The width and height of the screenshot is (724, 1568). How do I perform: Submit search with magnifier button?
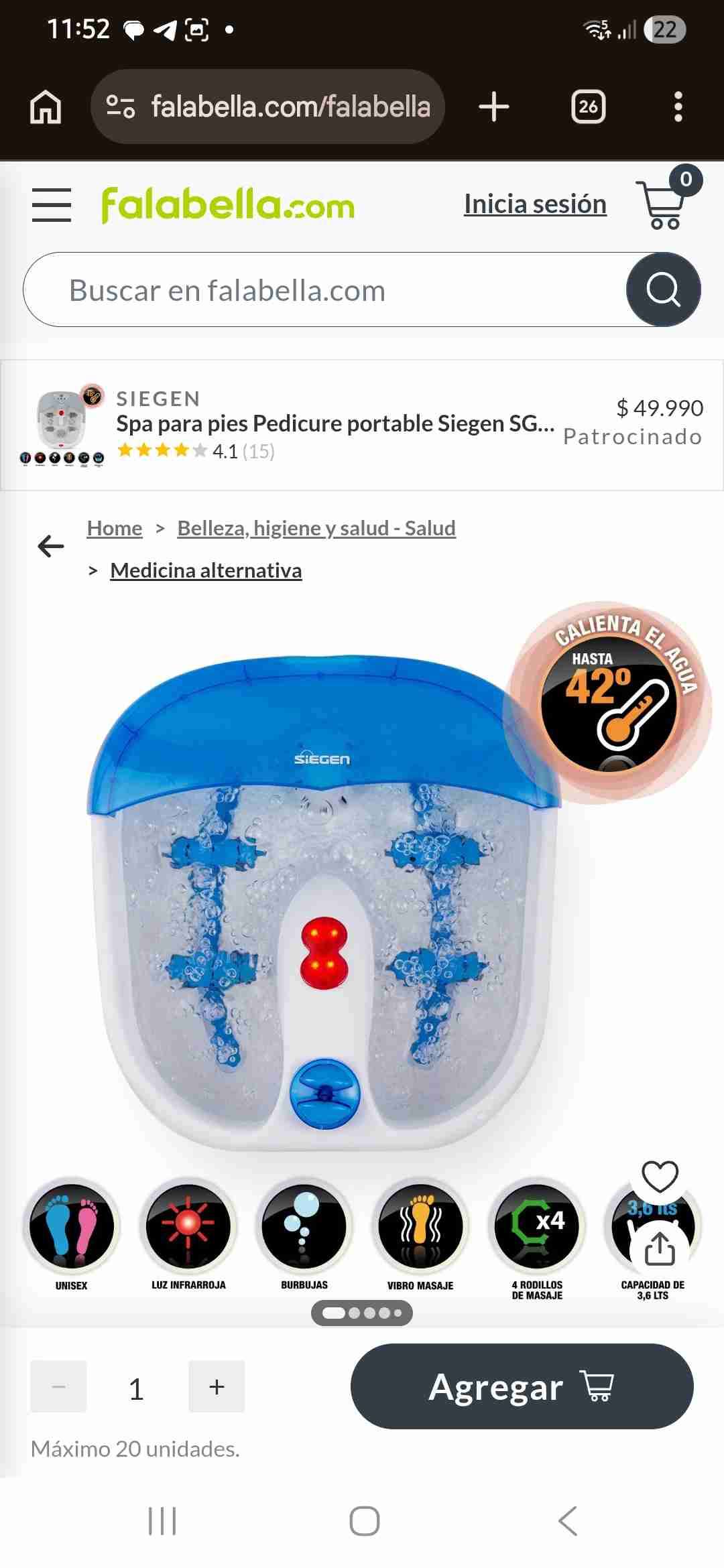(663, 290)
